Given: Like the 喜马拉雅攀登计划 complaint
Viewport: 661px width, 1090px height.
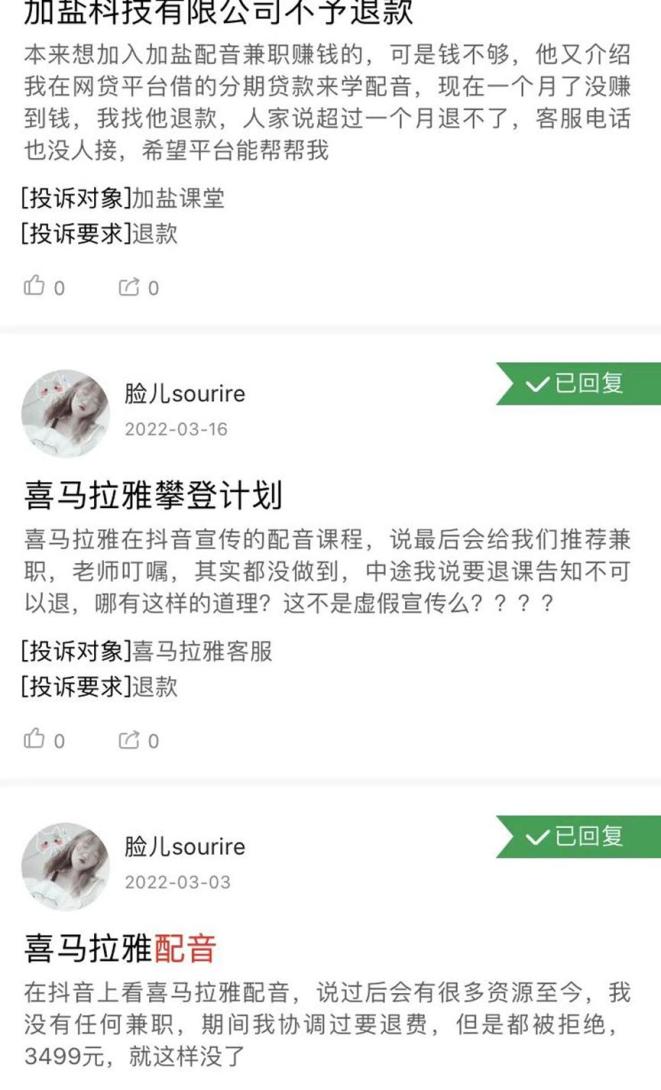Looking at the screenshot, I should point(35,740).
